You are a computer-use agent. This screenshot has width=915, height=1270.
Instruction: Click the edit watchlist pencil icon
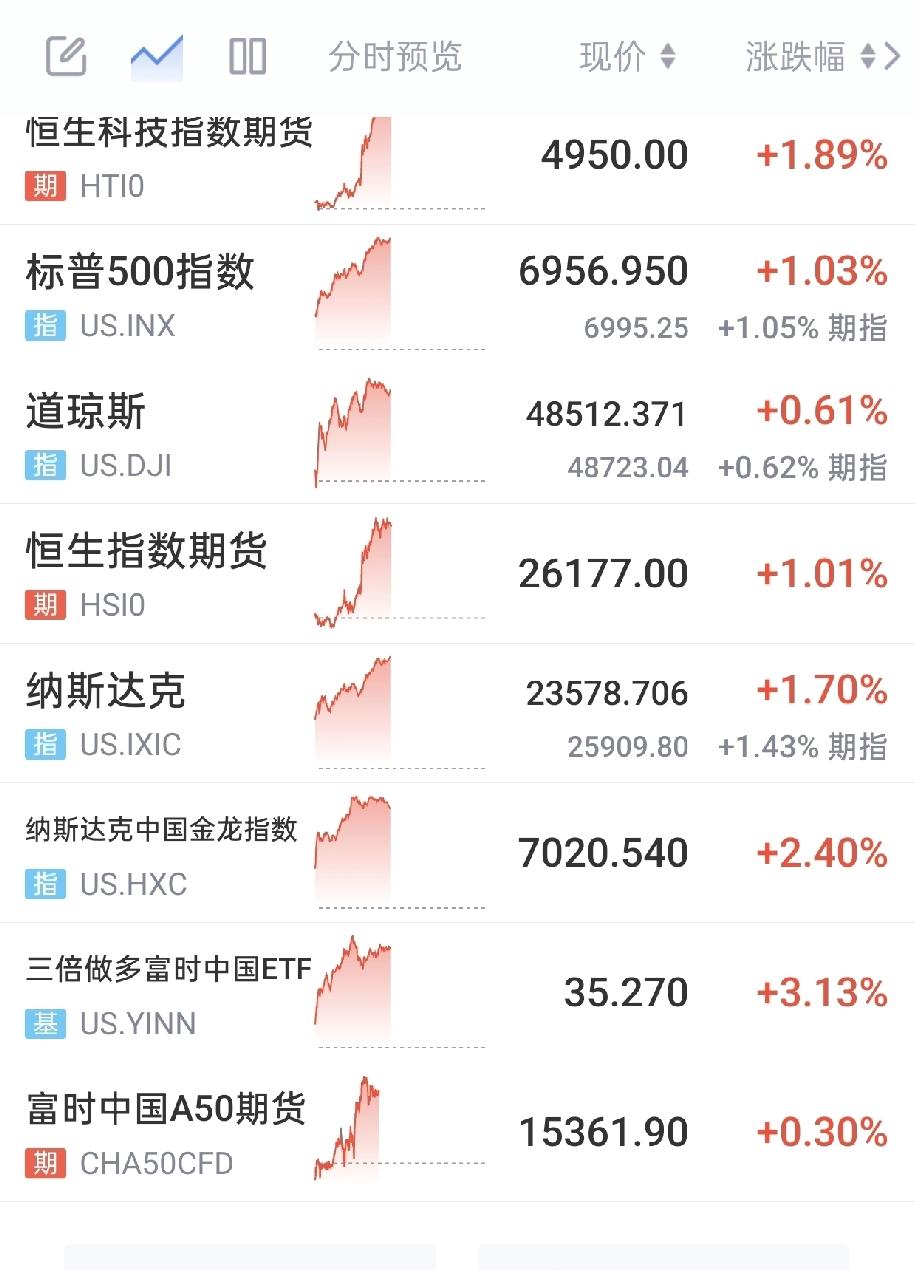point(64,55)
